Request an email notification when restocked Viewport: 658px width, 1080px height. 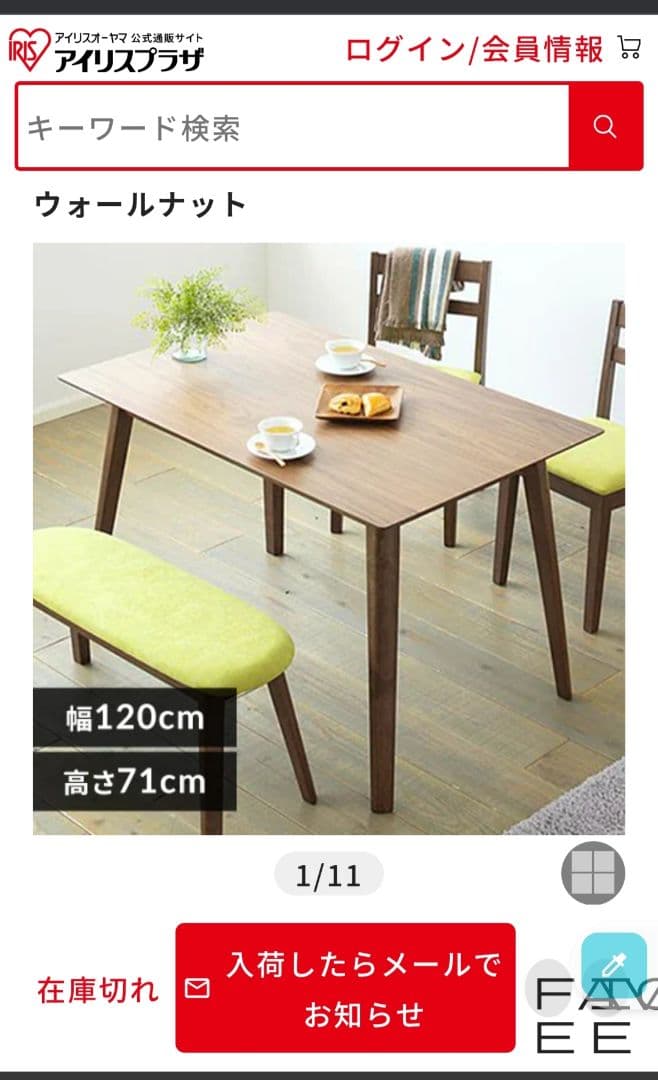tap(345, 988)
